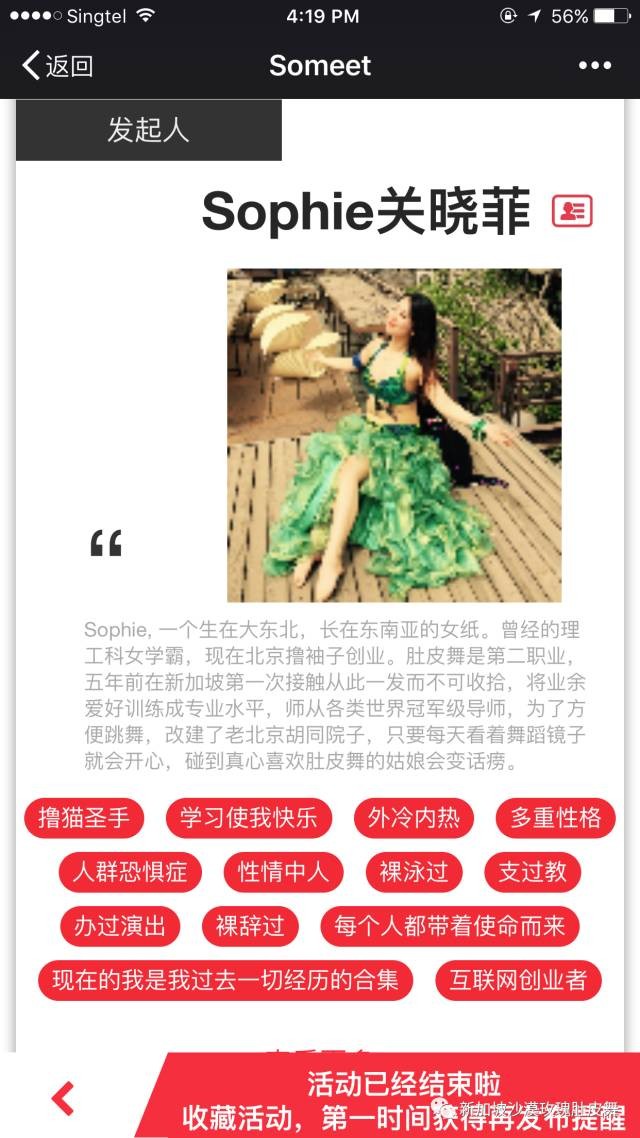Screen dimensions: 640x1138
Task: Select the 人群恐惧症 tag
Action: click(x=129, y=872)
